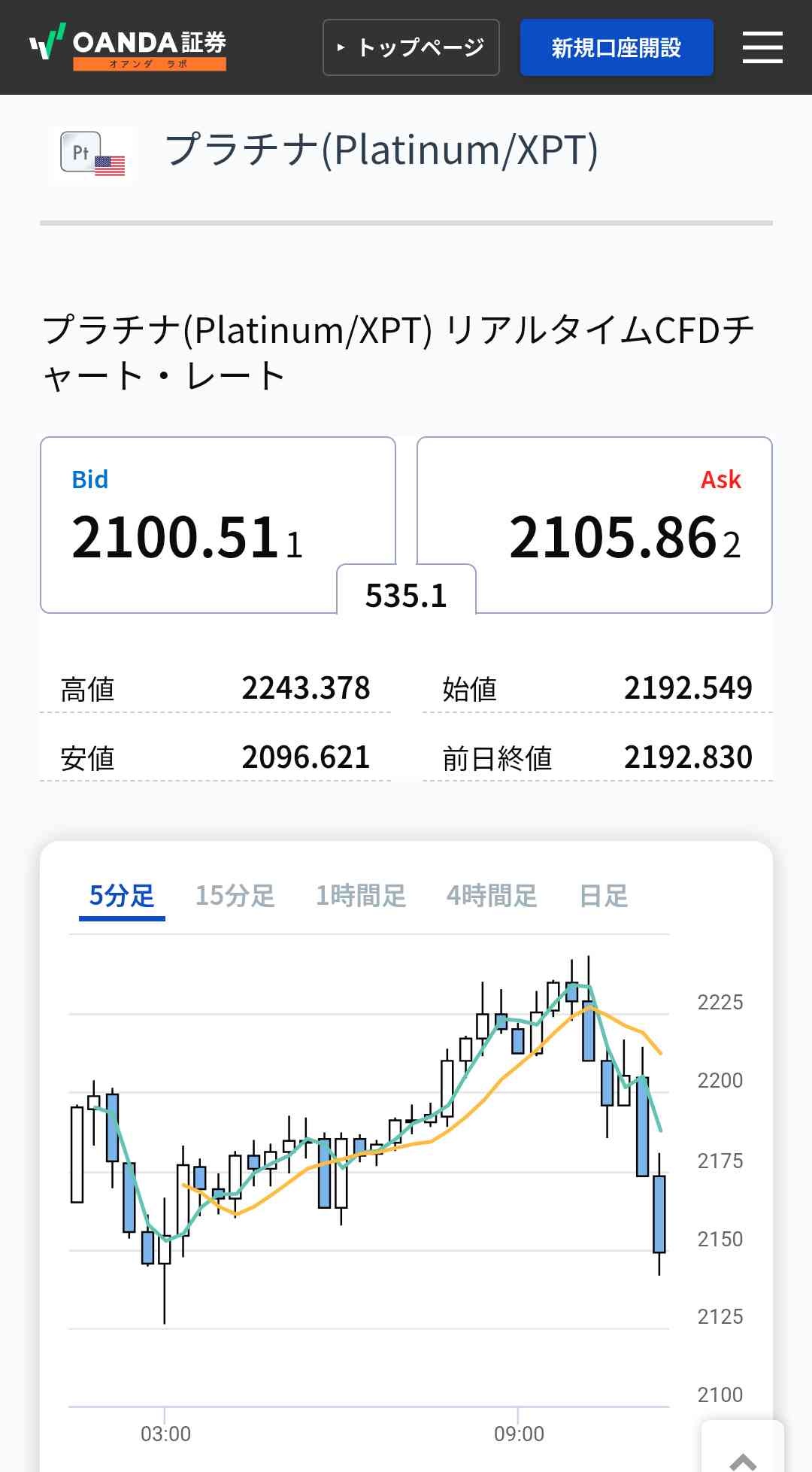
Task: Open the hamburger menu
Action: point(762,47)
